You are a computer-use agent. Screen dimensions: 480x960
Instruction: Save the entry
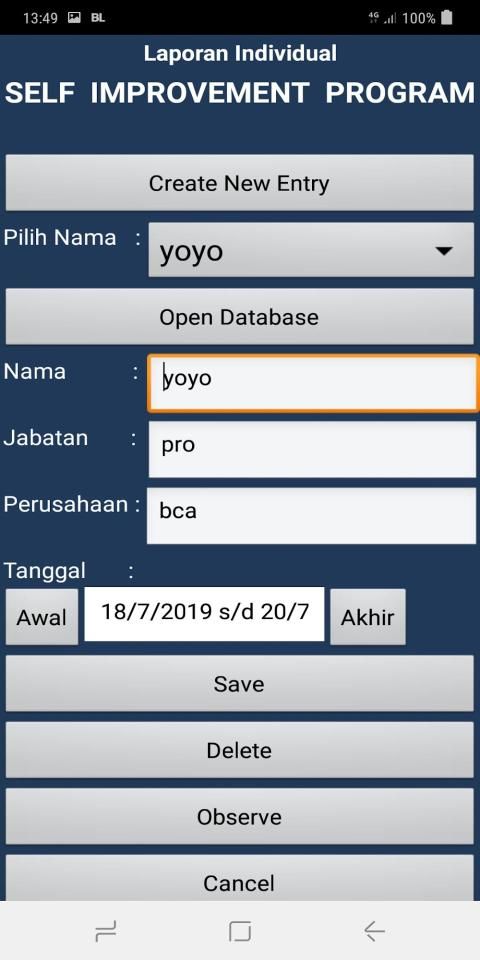pyautogui.click(x=239, y=683)
